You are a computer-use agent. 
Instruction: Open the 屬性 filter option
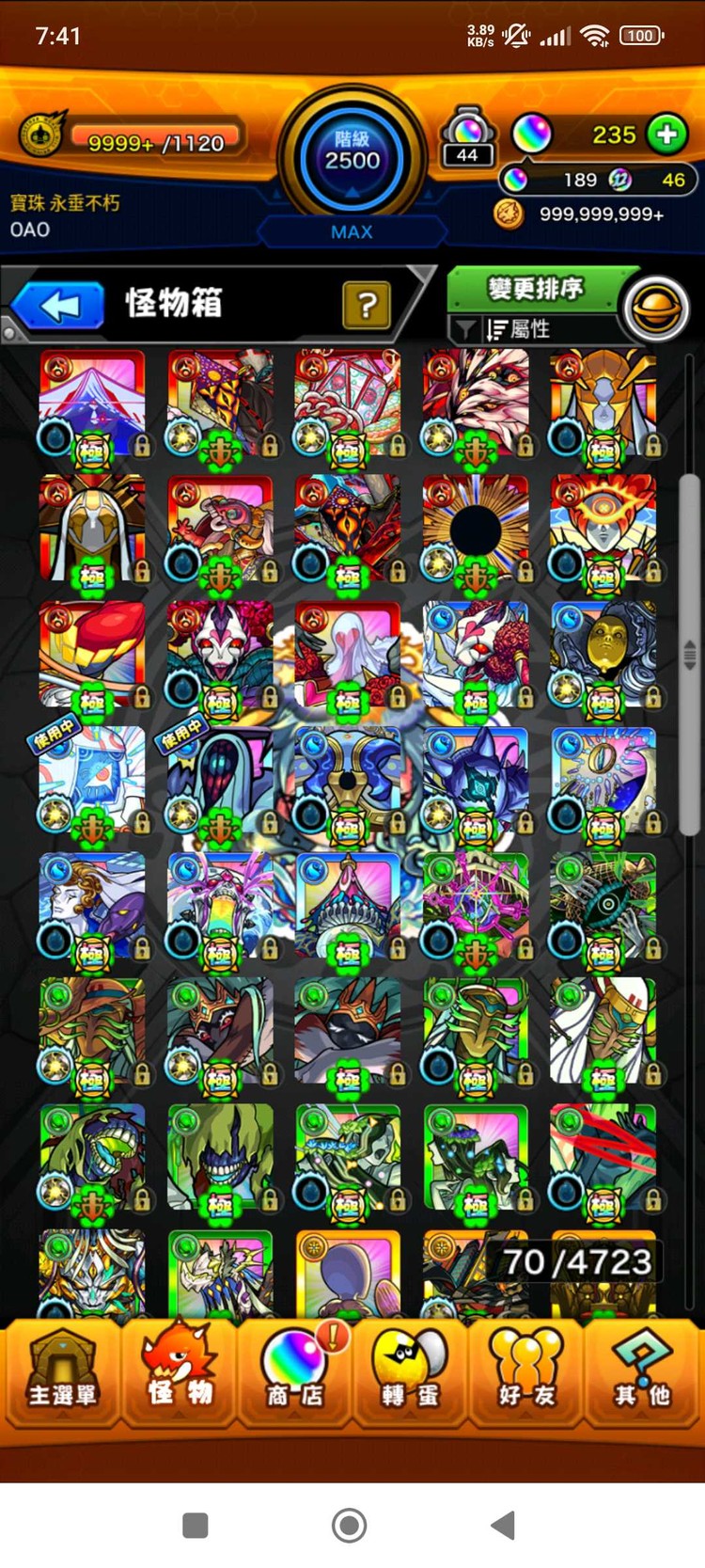pyautogui.click(x=528, y=329)
